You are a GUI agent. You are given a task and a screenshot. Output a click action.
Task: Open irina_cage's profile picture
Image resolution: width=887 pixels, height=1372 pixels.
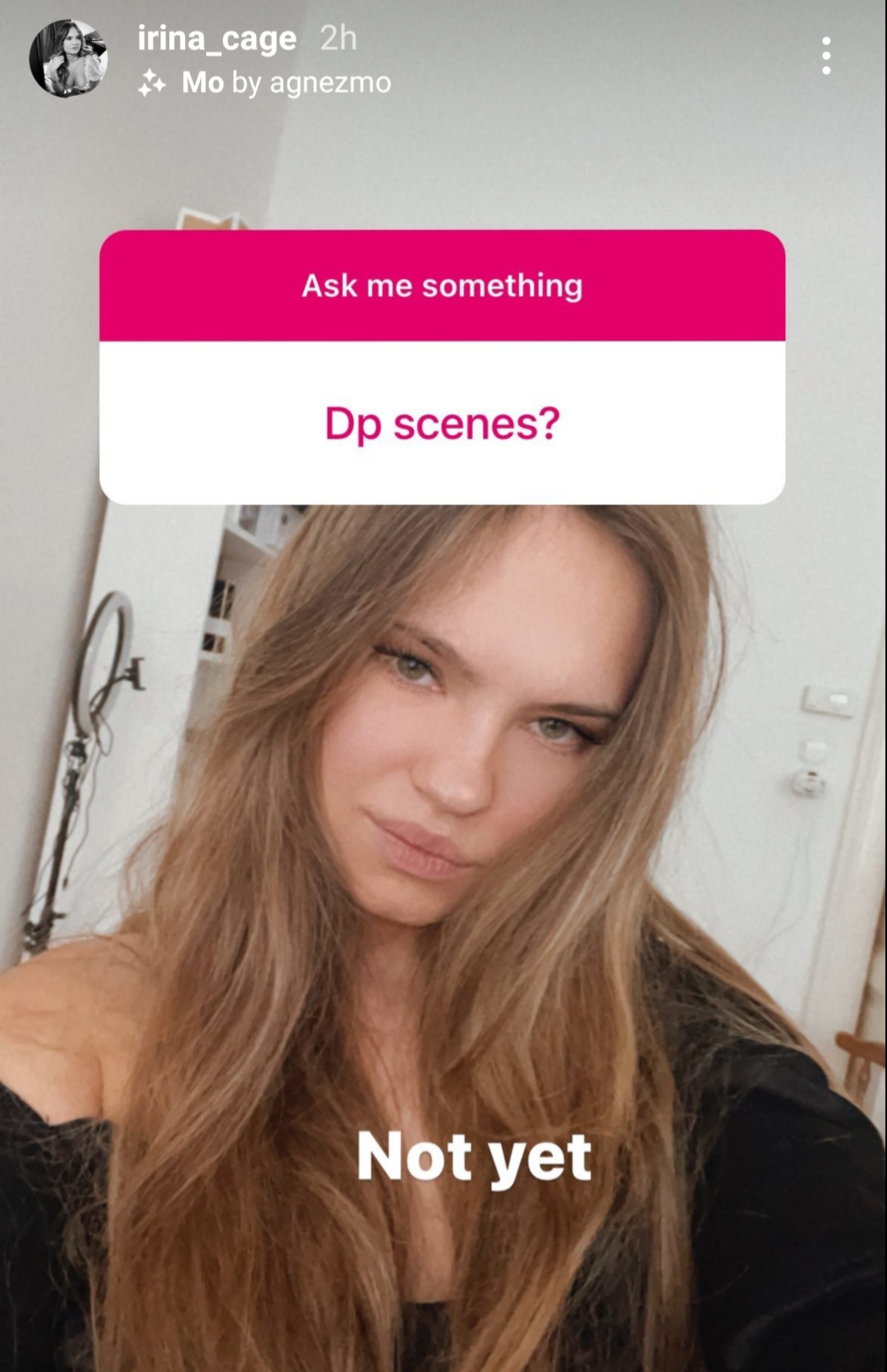tap(68, 58)
